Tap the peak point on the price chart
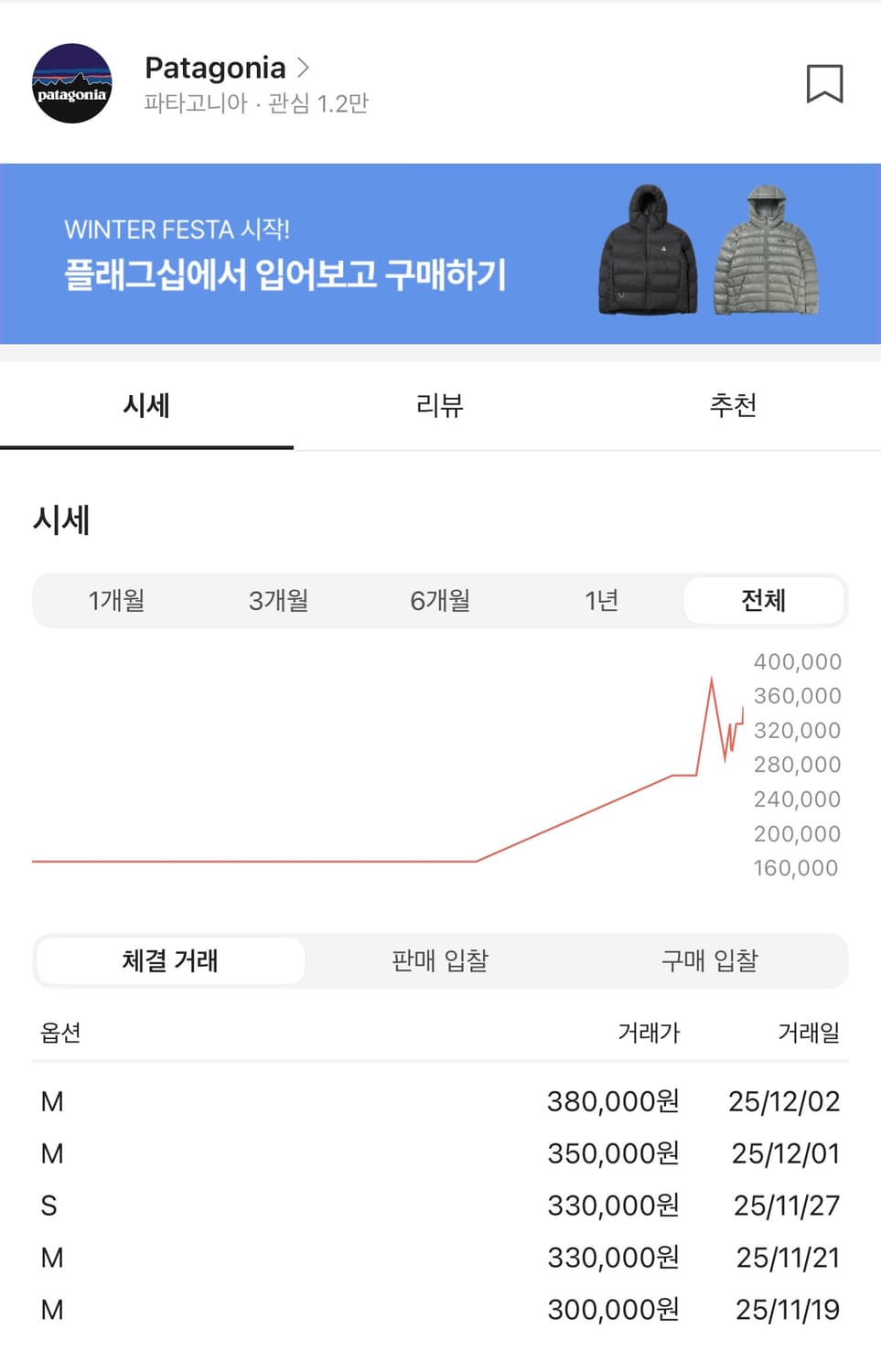This screenshot has width=881, height=1372. click(x=713, y=677)
